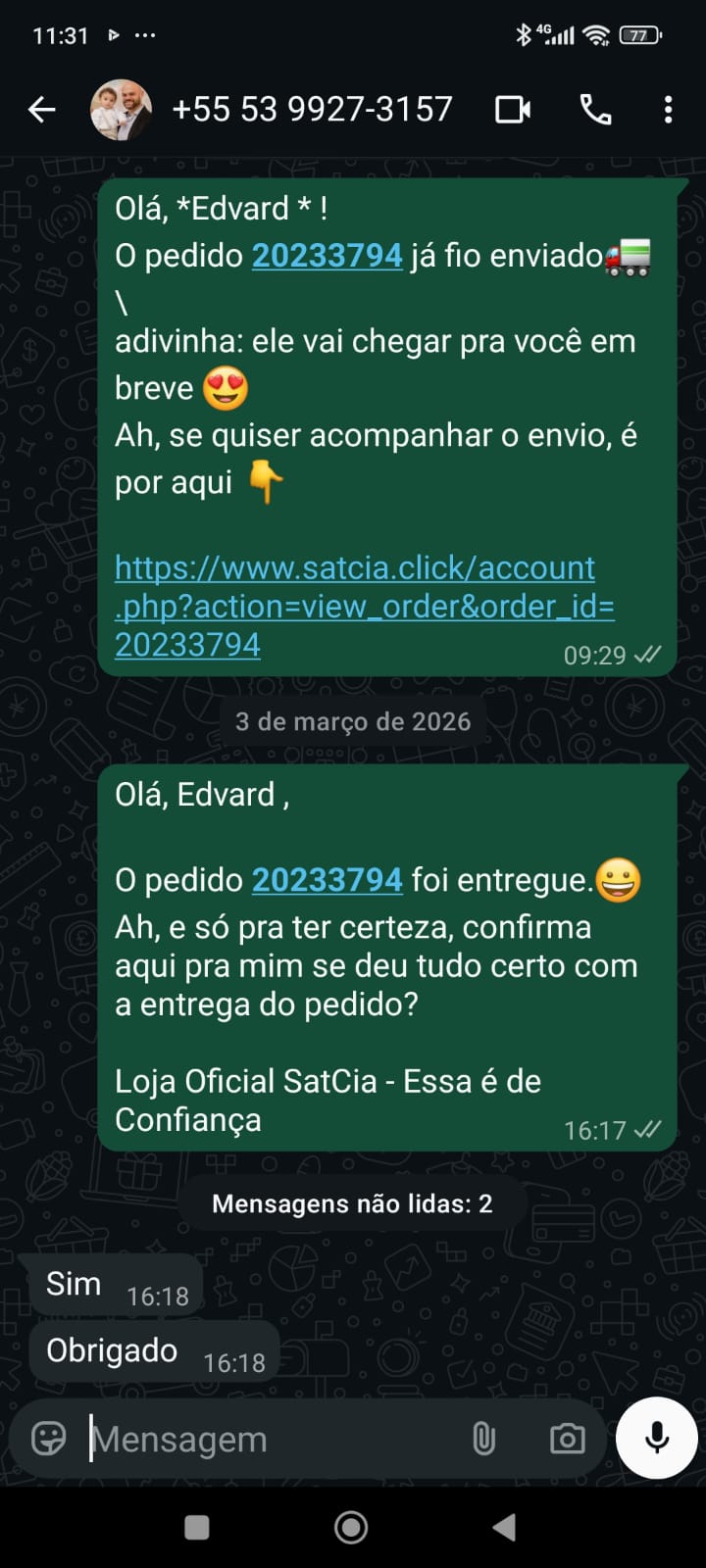This screenshot has width=706, height=1568.
Task: Go back to the chats list
Action: pos(41,109)
